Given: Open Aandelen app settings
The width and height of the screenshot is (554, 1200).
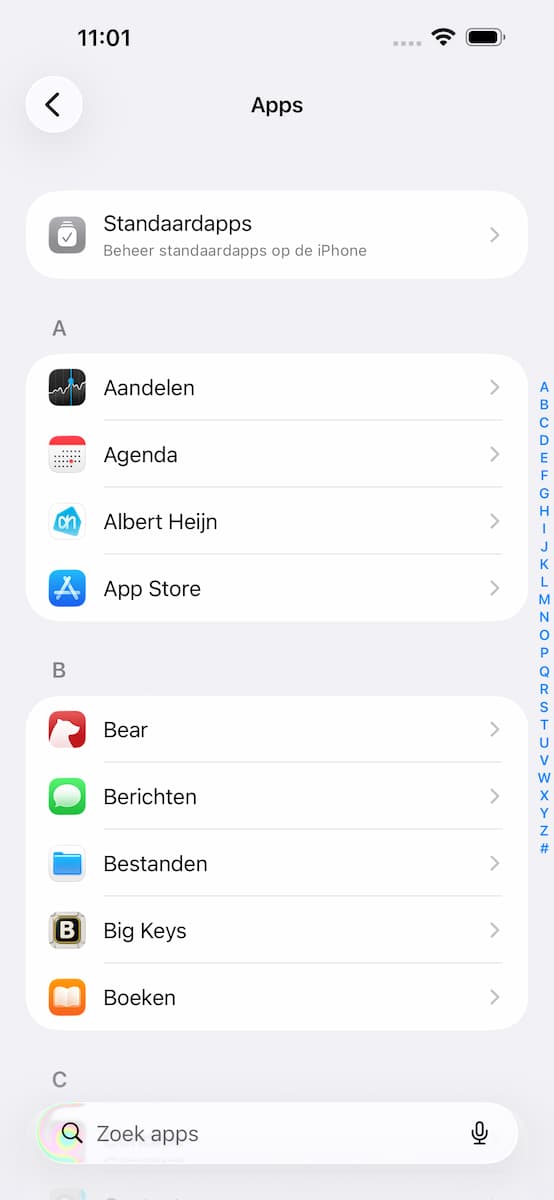Looking at the screenshot, I should [276, 388].
